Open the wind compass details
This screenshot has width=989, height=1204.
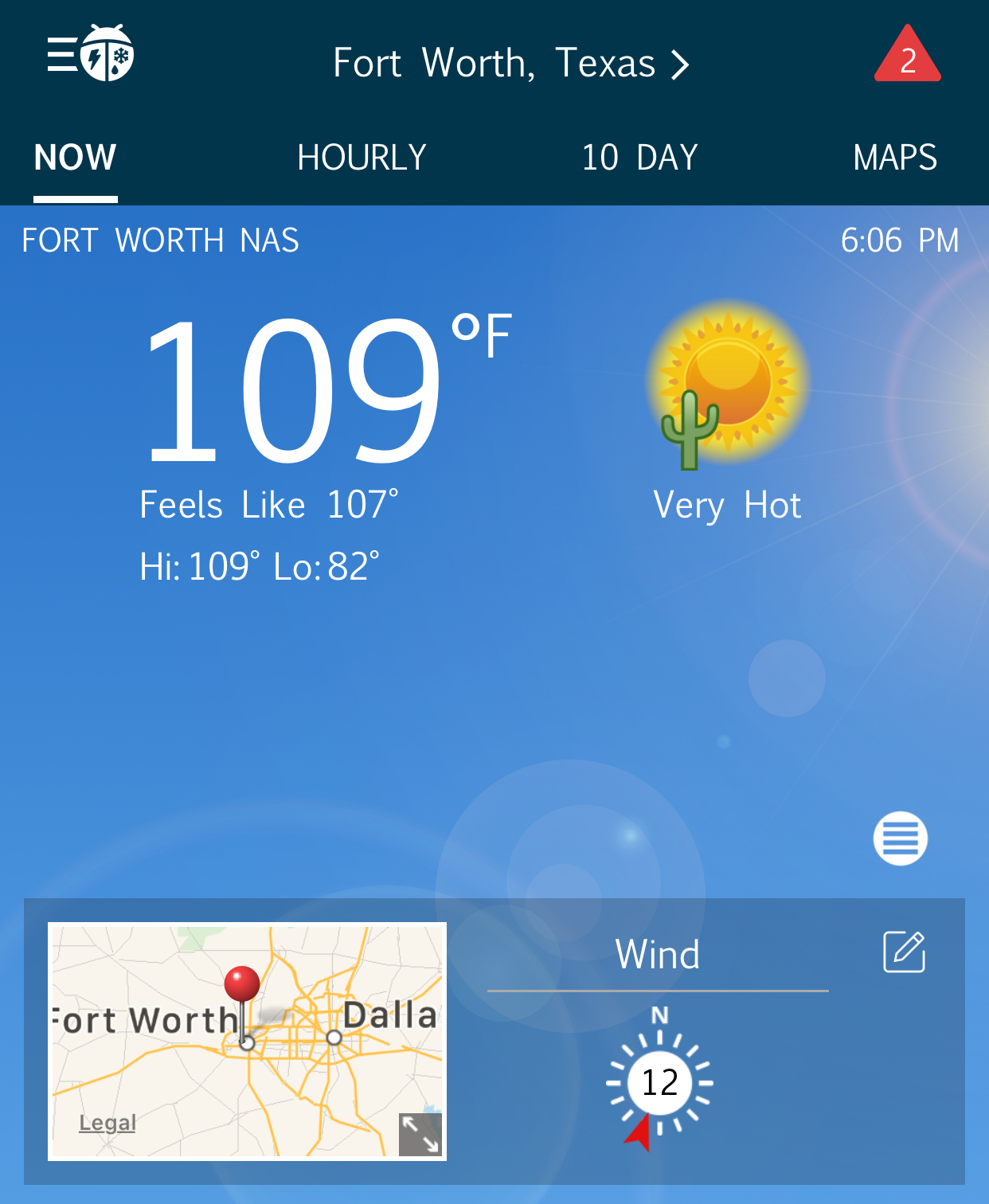(x=659, y=1083)
